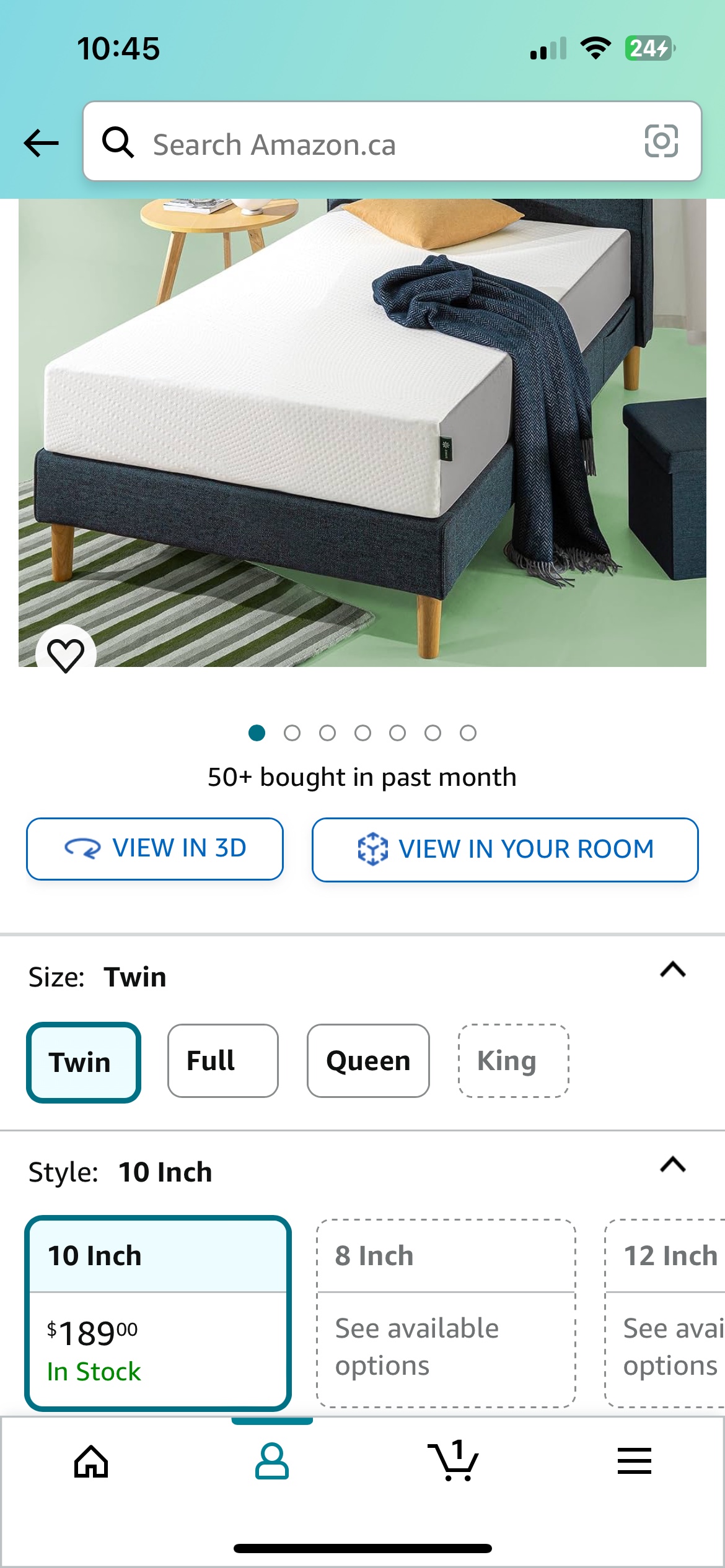Select the Queen size option
The width and height of the screenshot is (725, 1568).
[367, 1060]
